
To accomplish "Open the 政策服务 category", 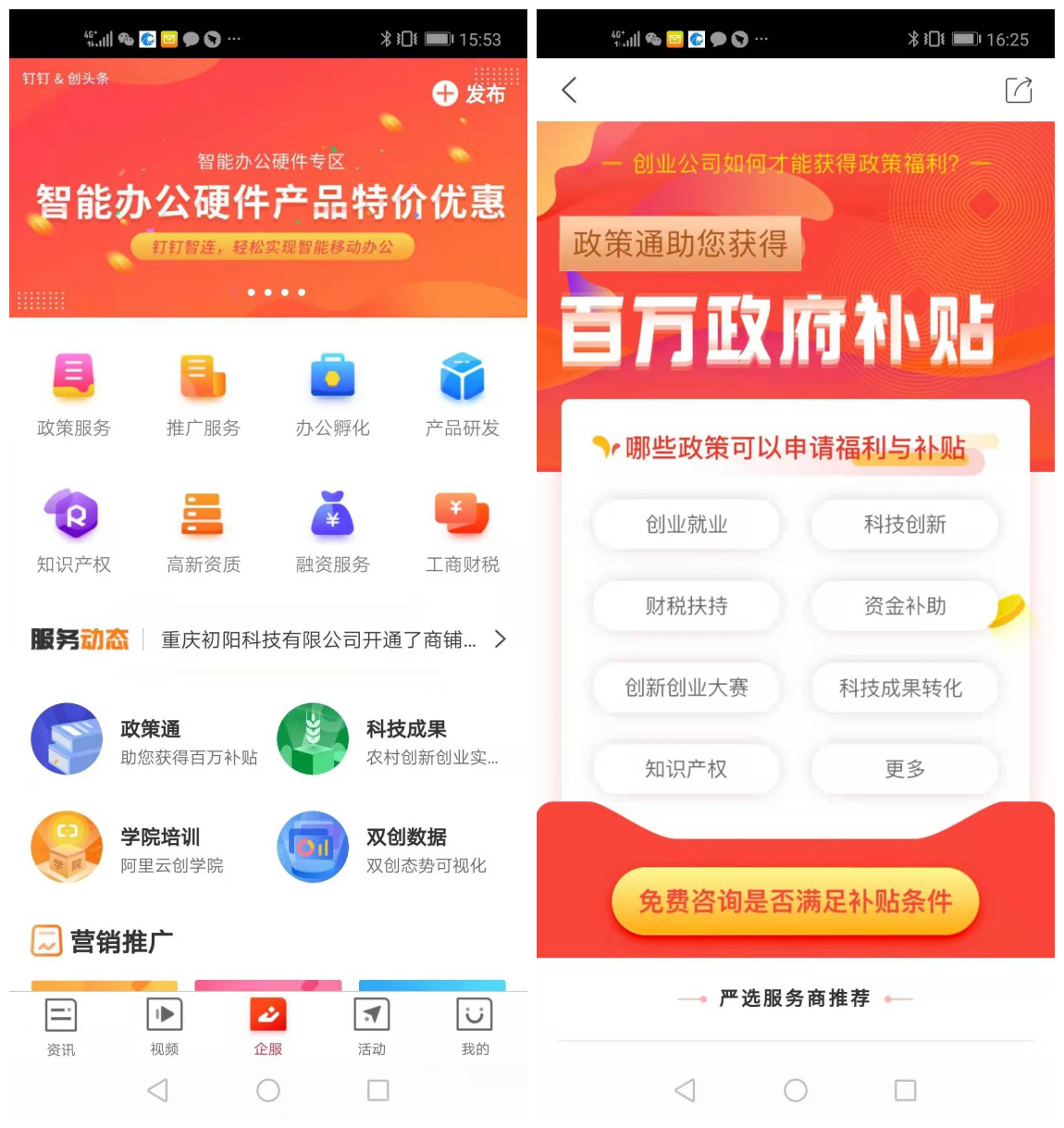I will 74,394.
